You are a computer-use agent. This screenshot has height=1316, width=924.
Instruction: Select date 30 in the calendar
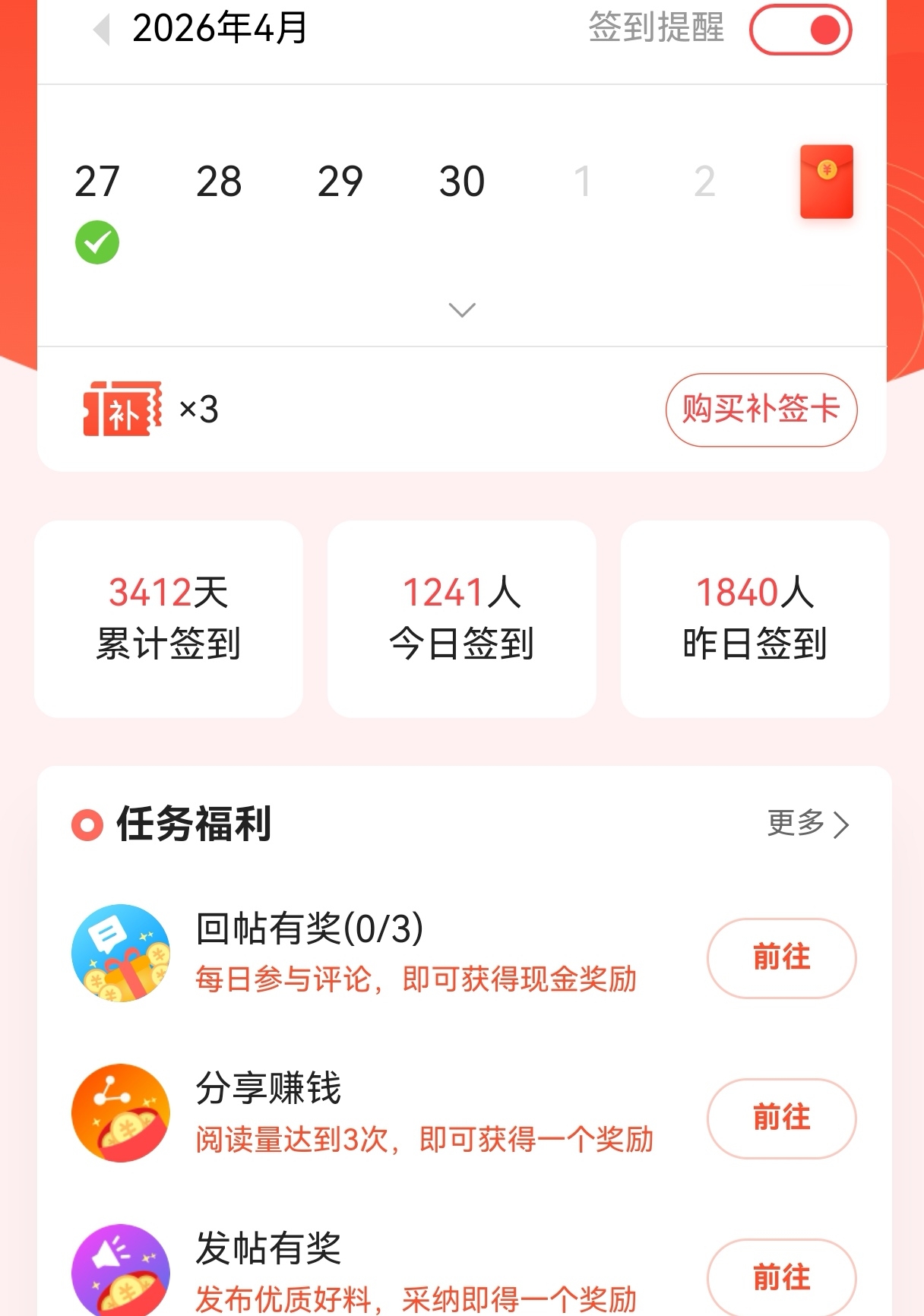[462, 182]
